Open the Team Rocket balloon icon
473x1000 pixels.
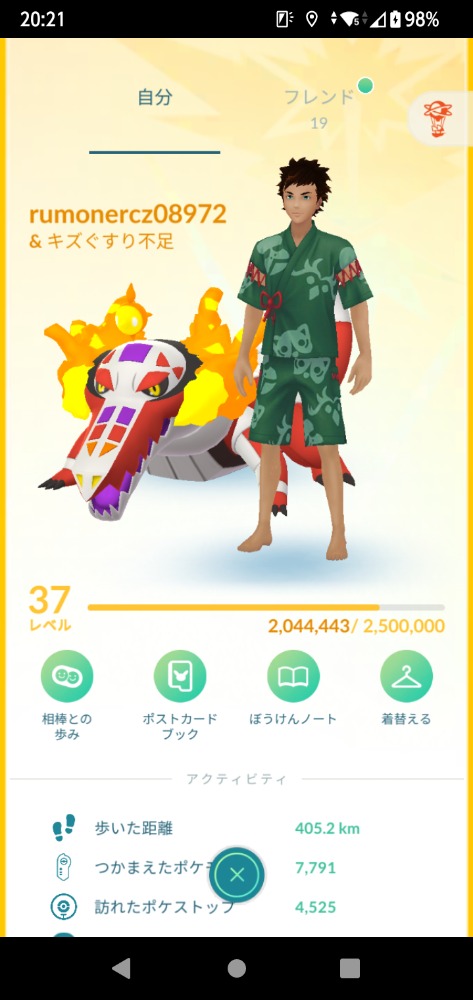438,119
